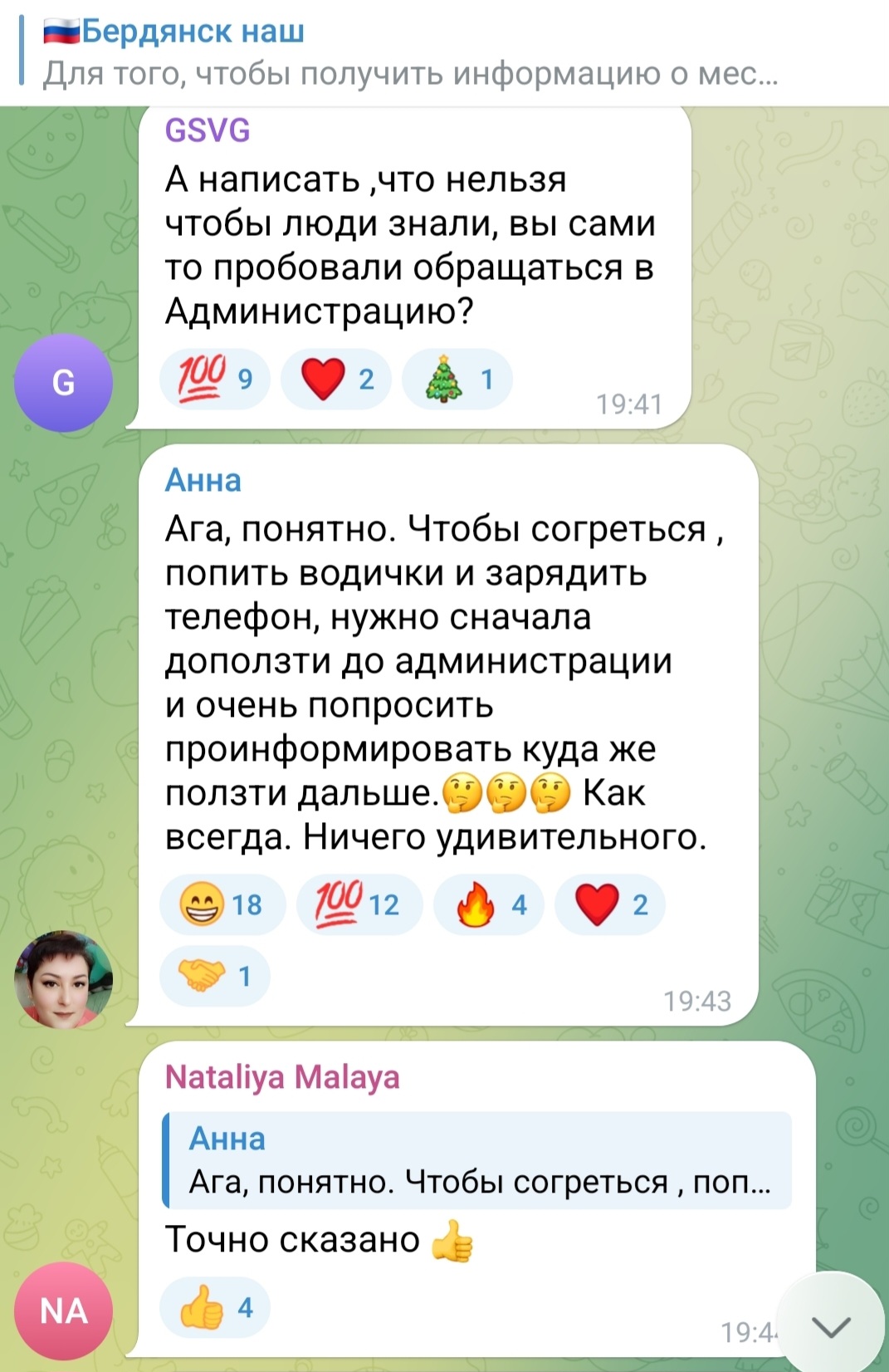
Task: Open the pinned message Бердянск наш
Action: (411, 52)
